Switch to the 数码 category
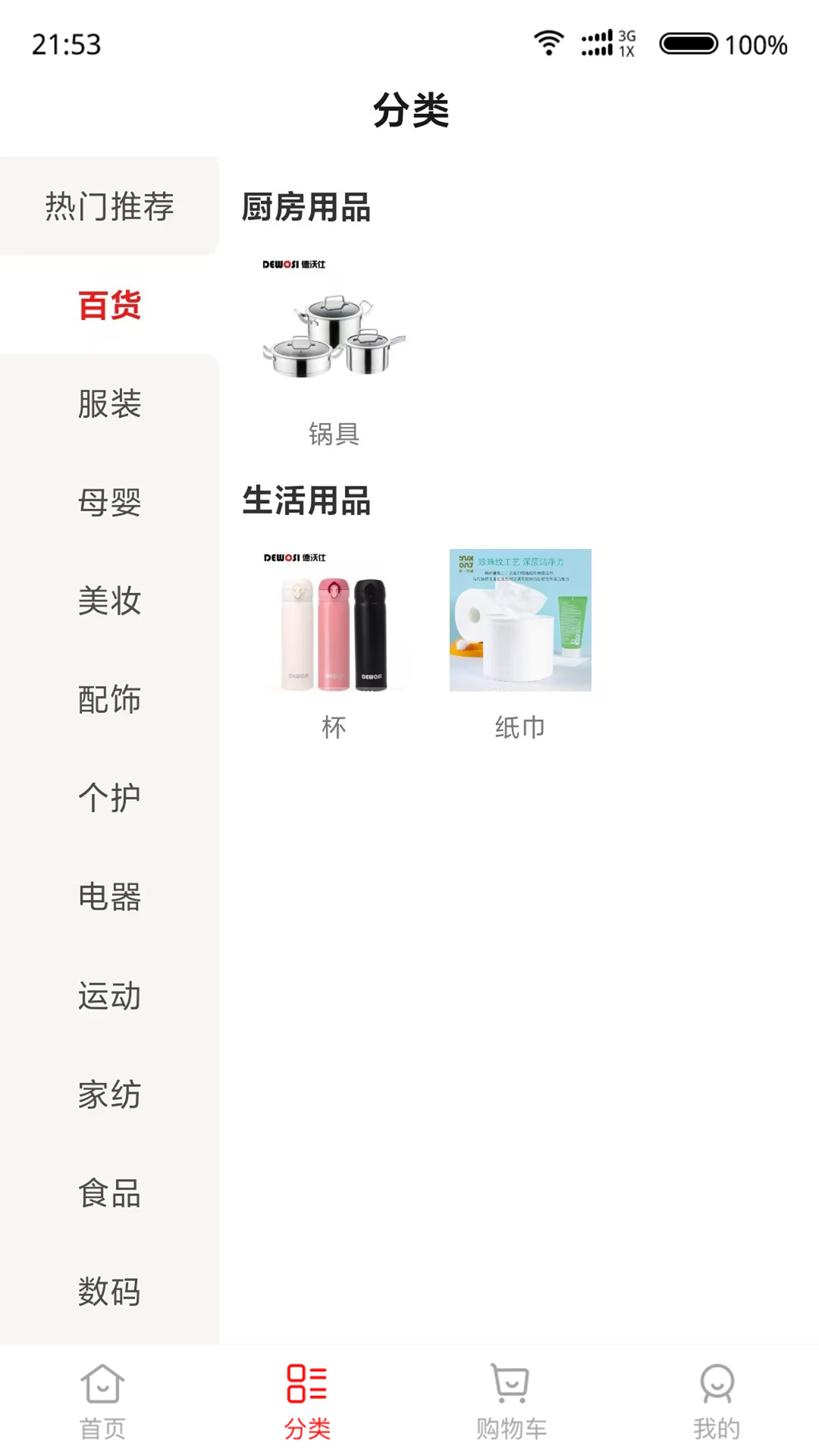 tap(109, 1291)
